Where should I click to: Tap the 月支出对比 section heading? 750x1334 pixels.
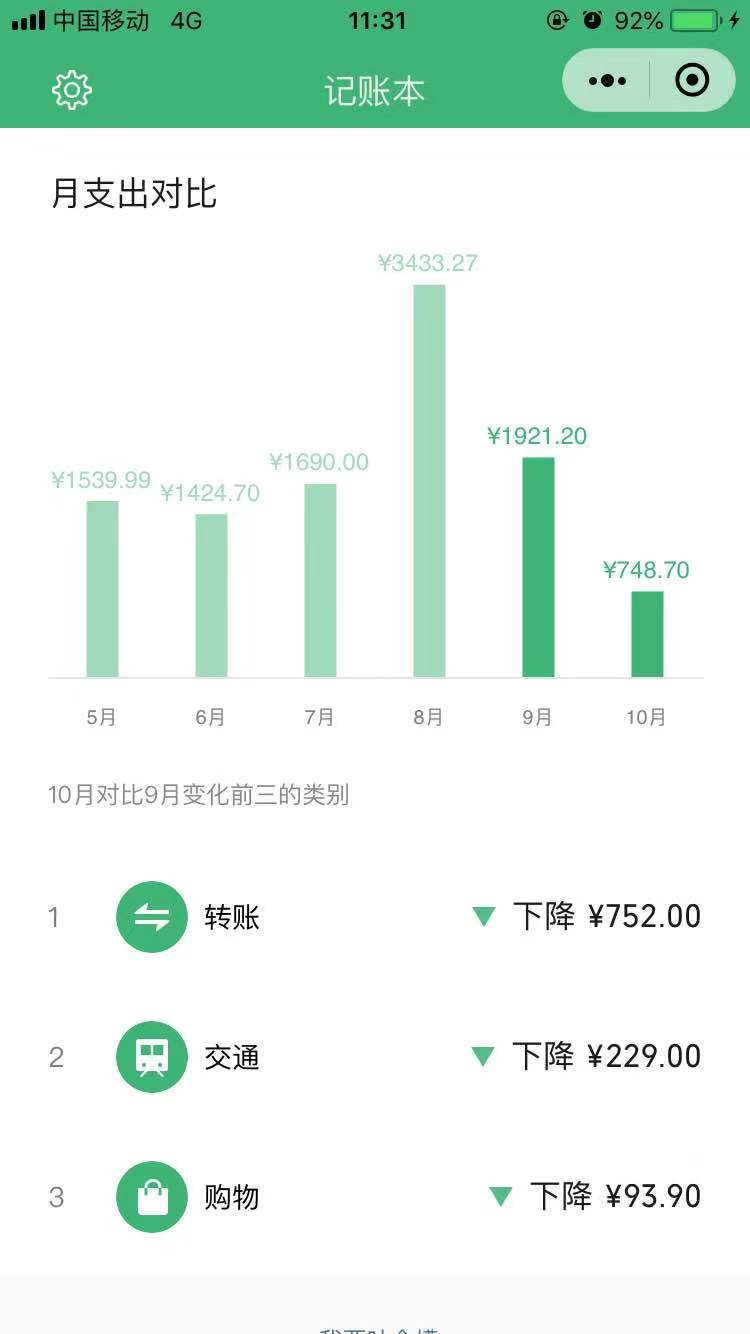136,194
